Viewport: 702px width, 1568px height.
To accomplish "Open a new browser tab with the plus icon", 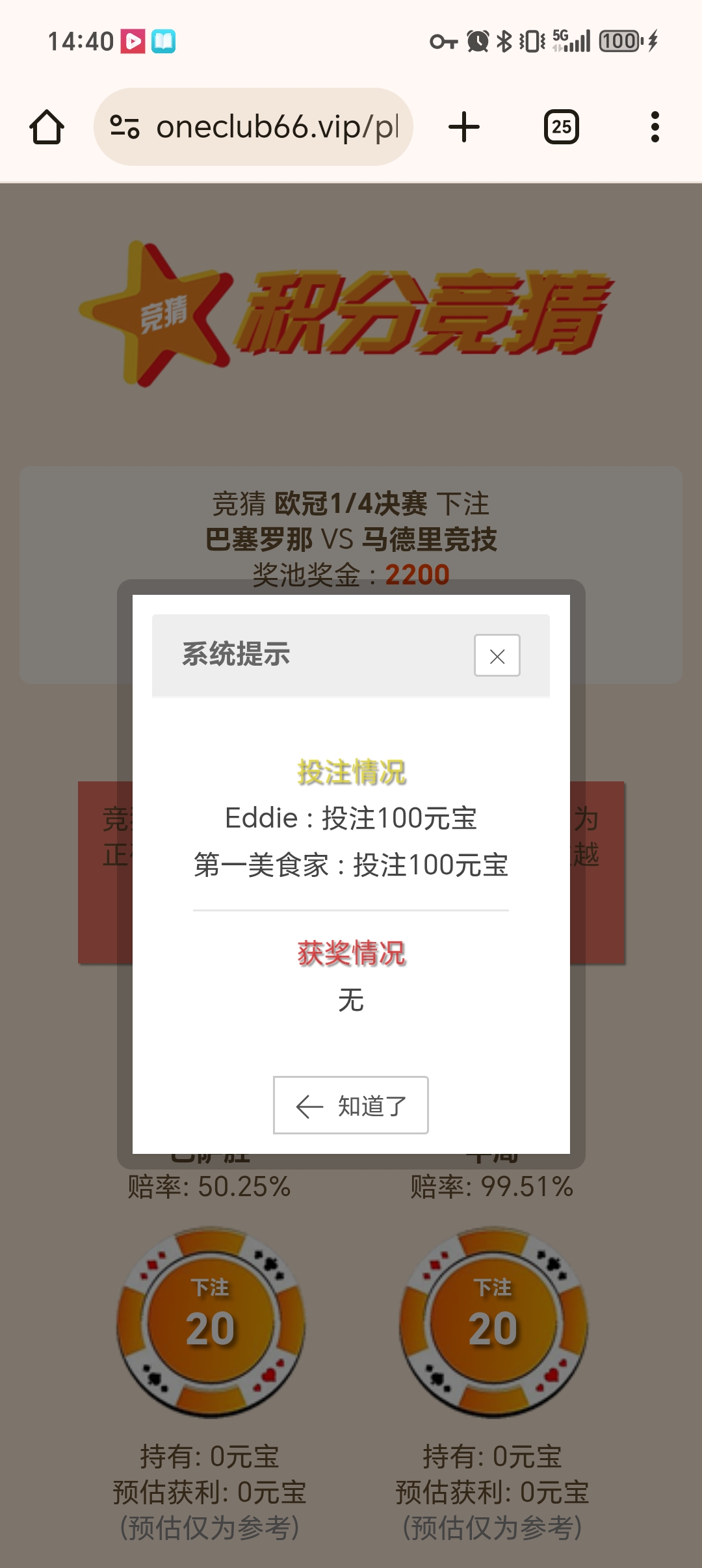I will 463,127.
